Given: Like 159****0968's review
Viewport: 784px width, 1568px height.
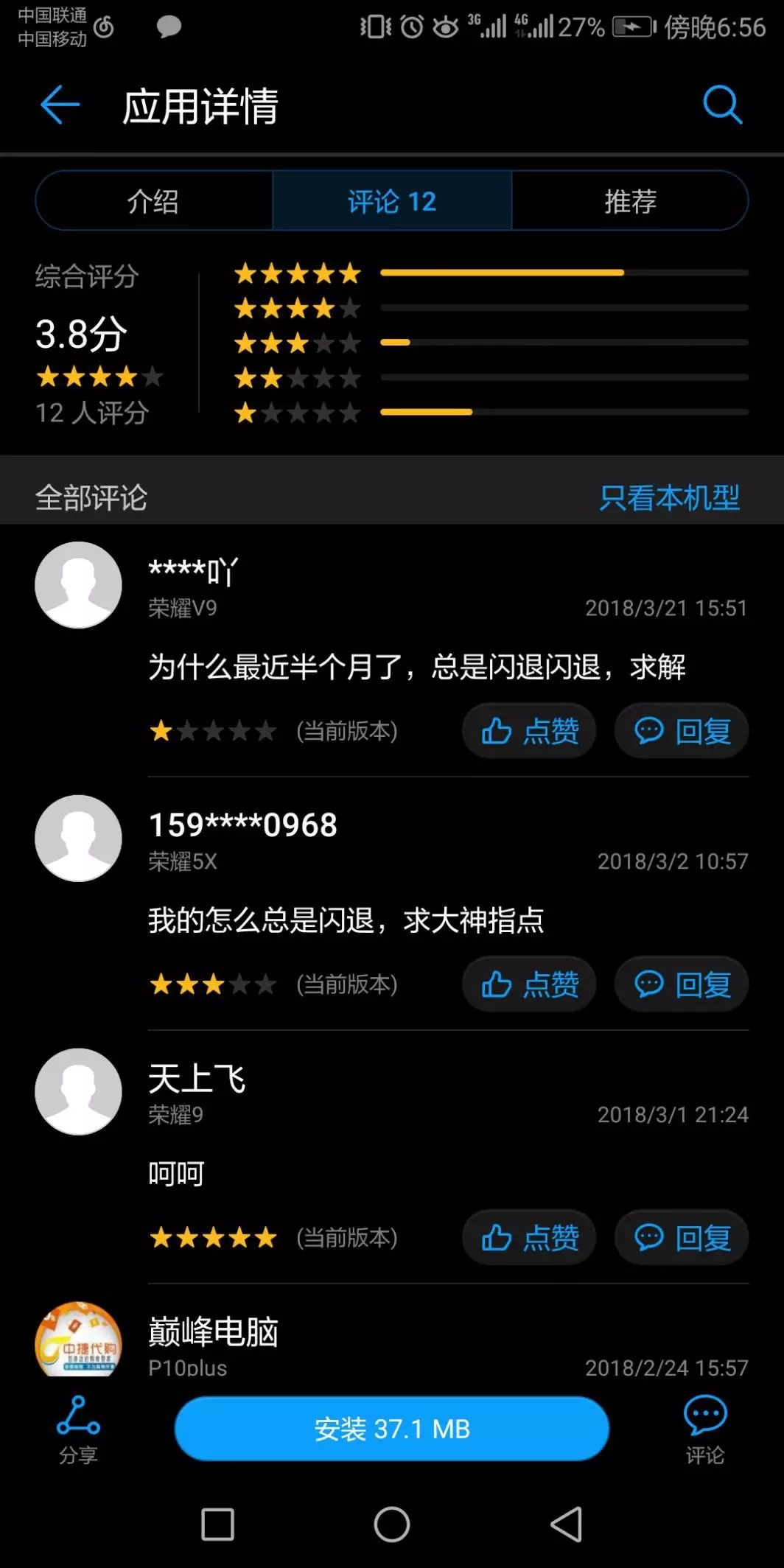Looking at the screenshot, I should pyautogui.click(x=529, y=984).
